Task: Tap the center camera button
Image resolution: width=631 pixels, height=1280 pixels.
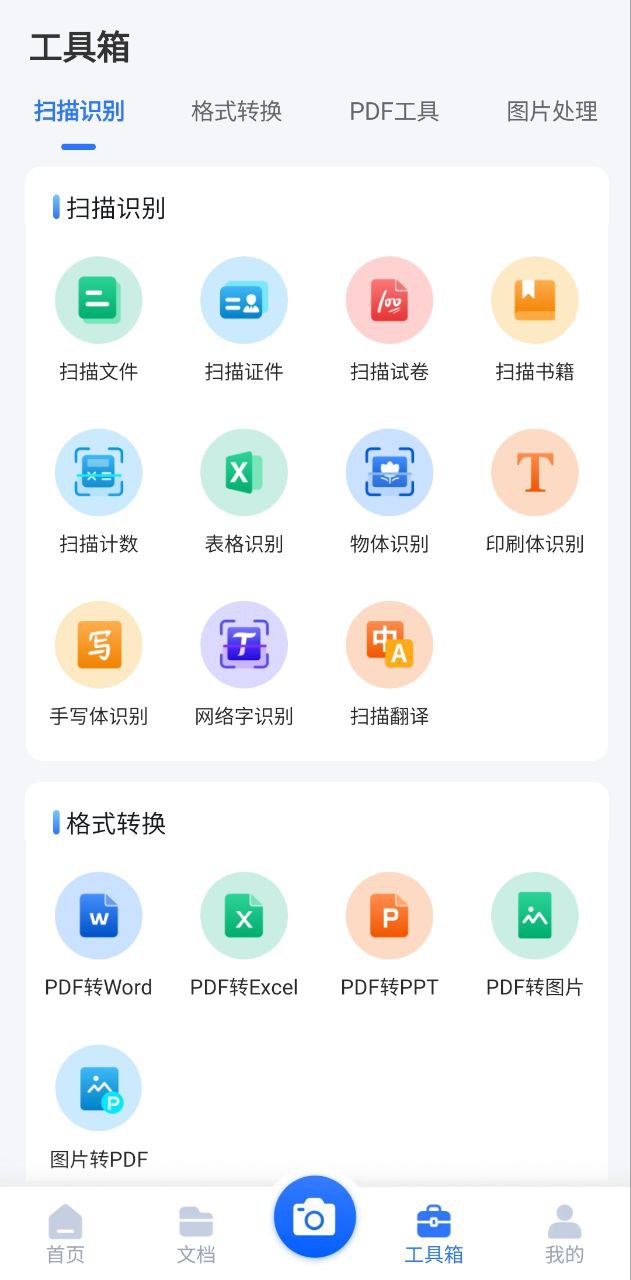Action: click(315, 1217)
